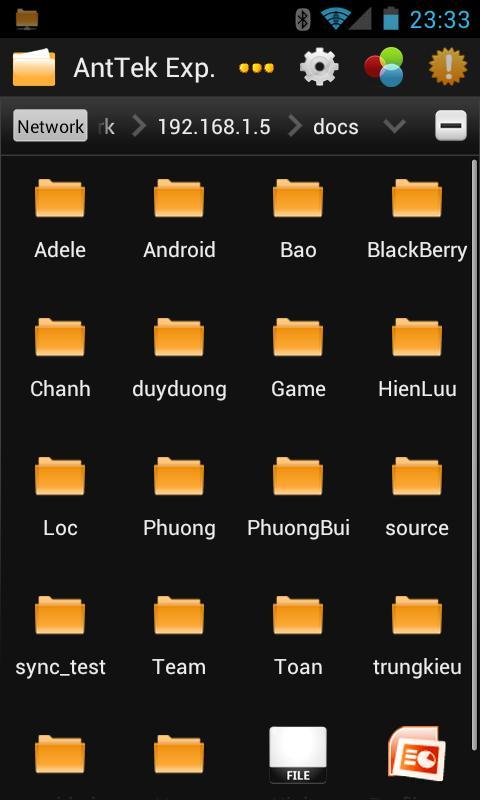Image resolution: width=480 pixels, height=800 pixels.
Task: Open the PowerPoint presentation file
Action: (417, 754)
